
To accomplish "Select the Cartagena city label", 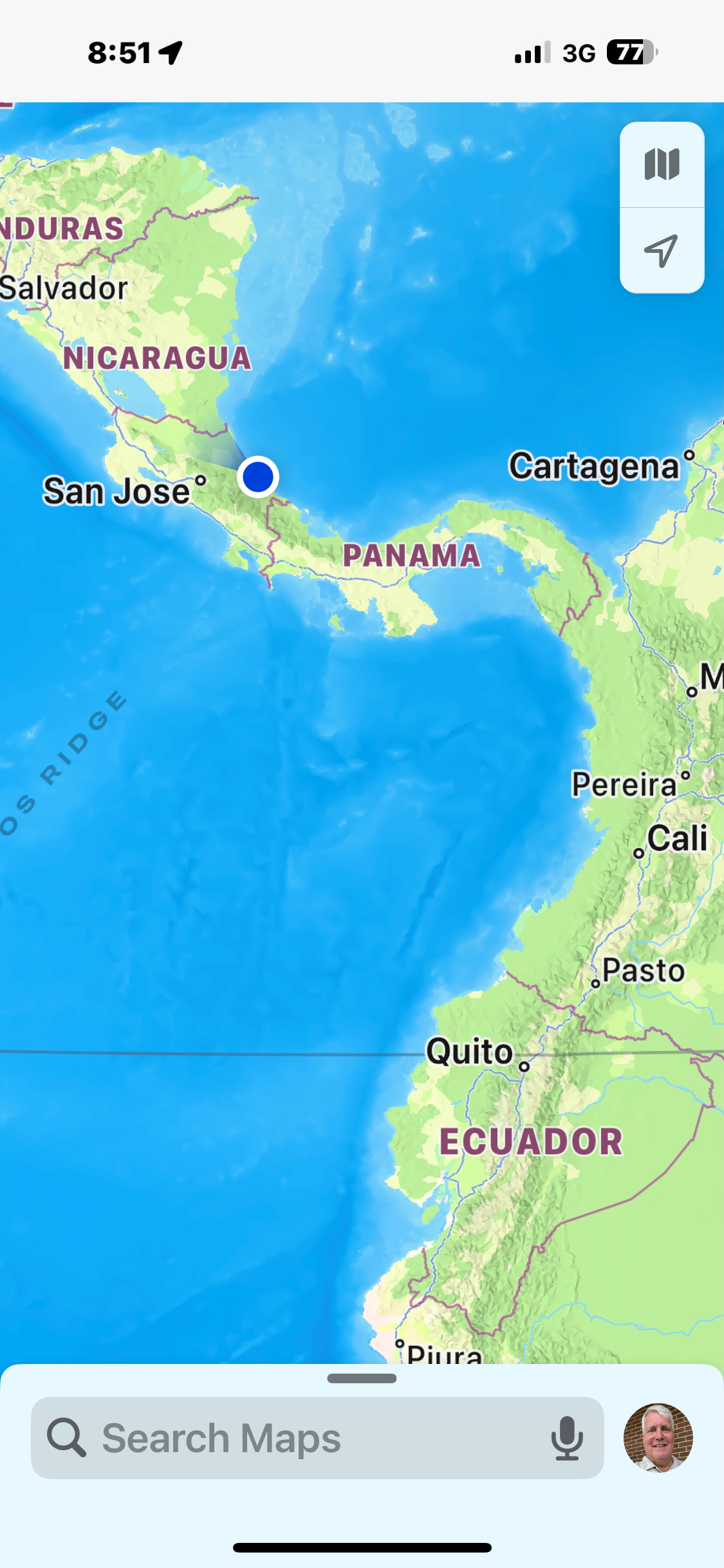I will pos(594,467).
